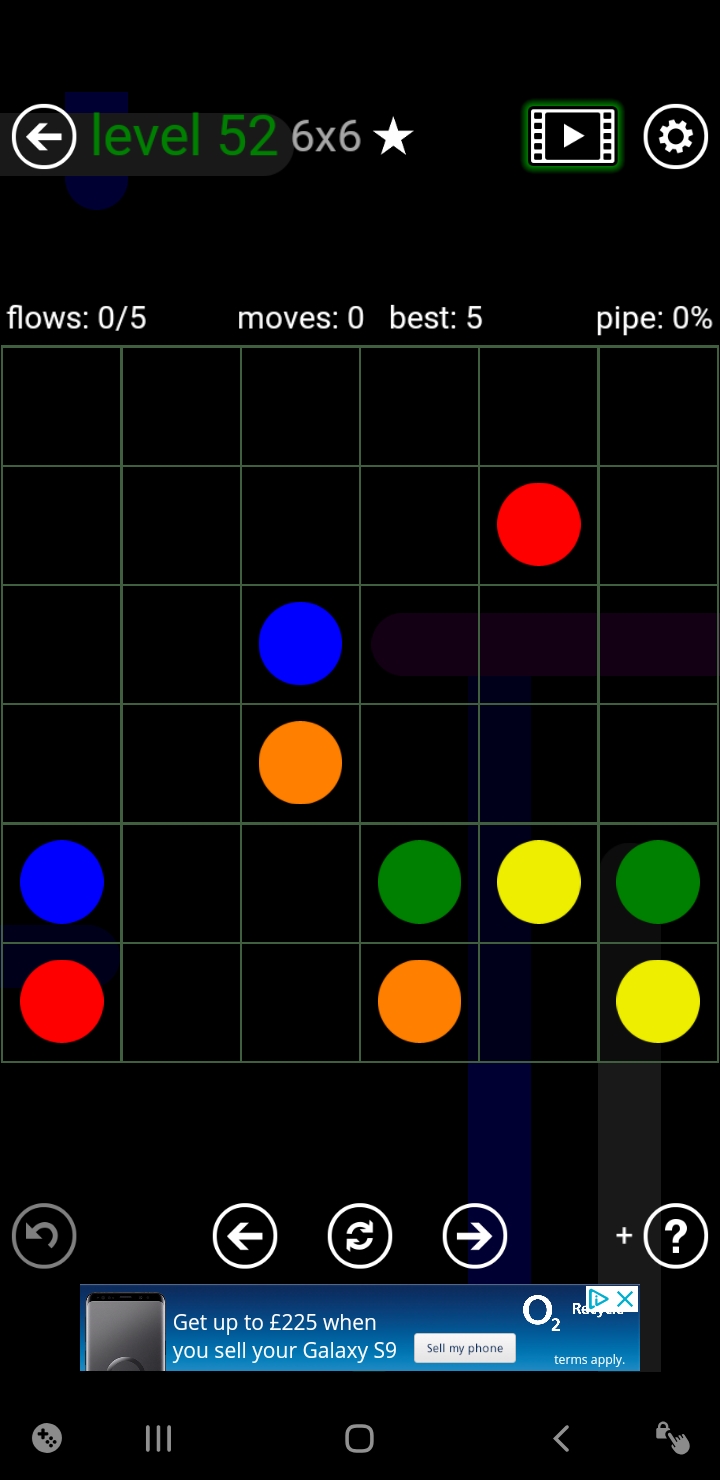
Task: Select the yellow dot below the green dot
Action: tap(657, 1001)
